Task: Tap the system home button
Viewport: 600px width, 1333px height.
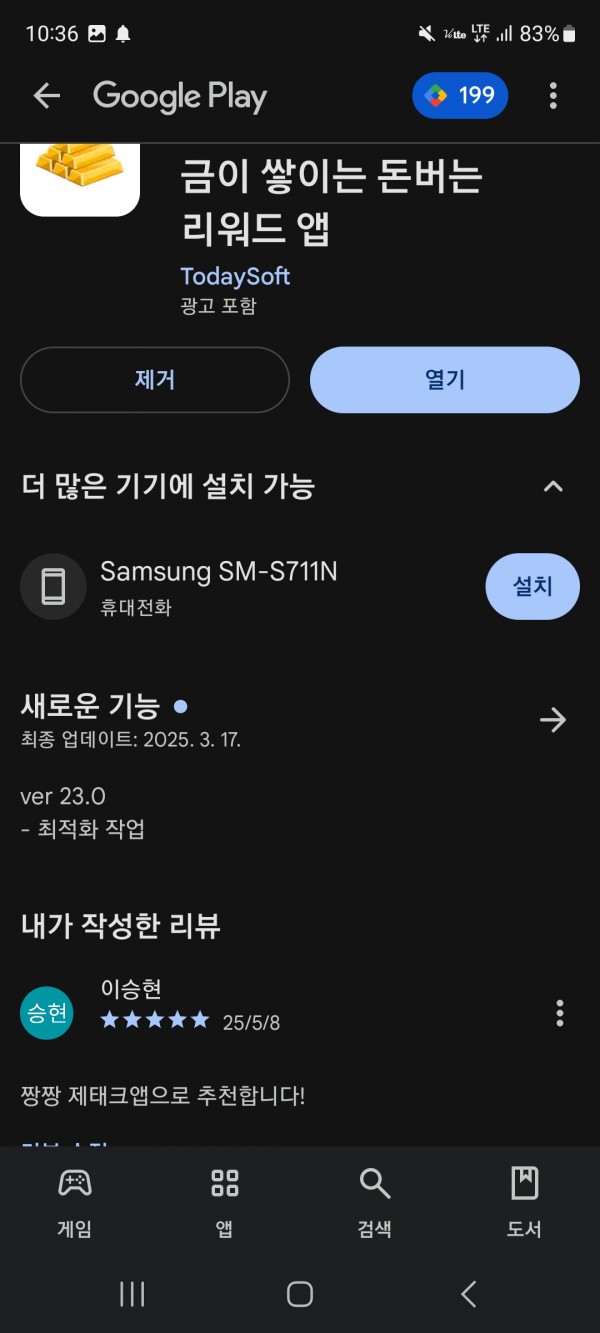Action: pyautogui.click(x=300, y=1294)
